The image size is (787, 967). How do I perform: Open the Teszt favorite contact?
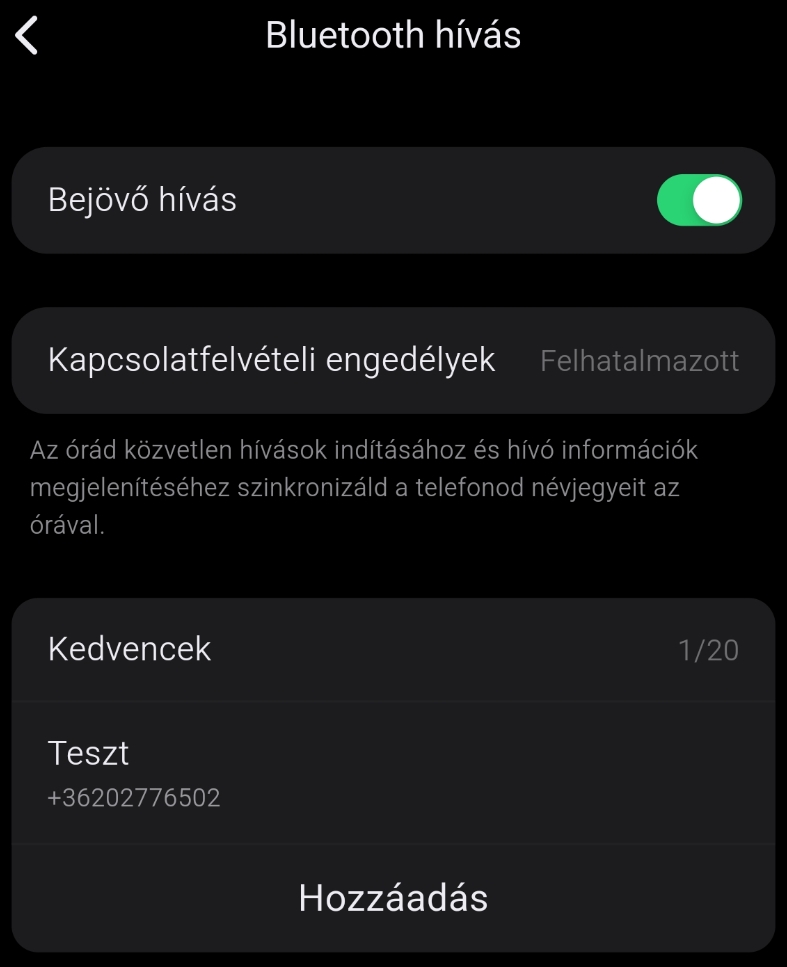393,773
